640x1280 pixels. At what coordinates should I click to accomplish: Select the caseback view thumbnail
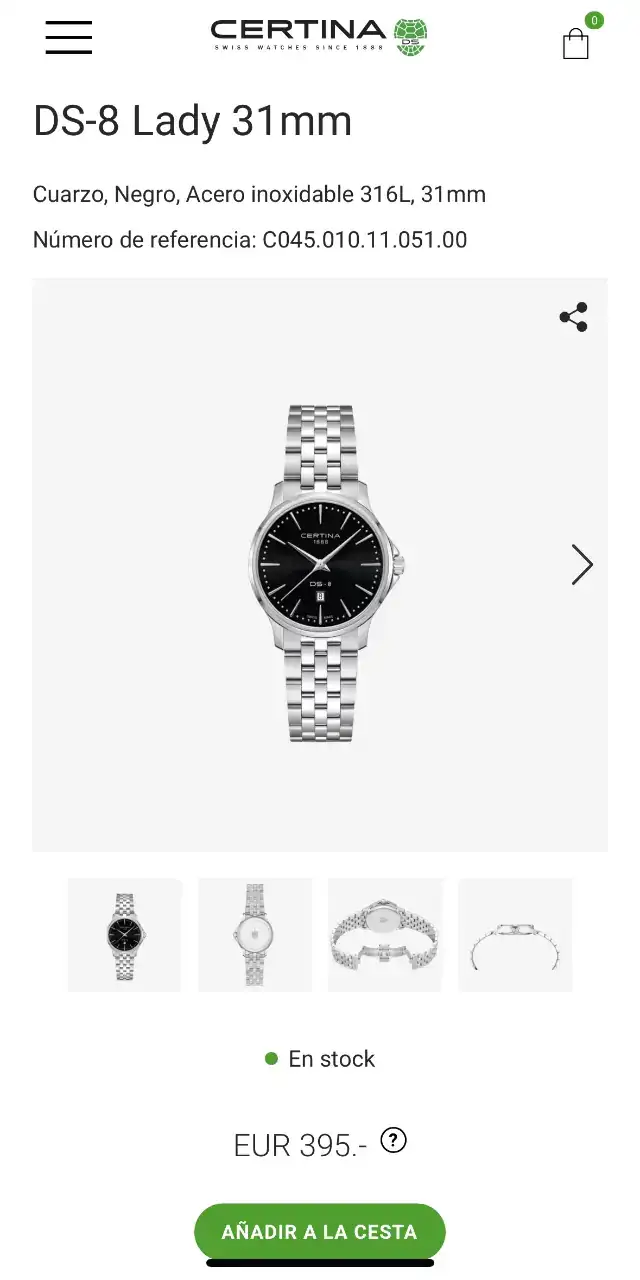coord(255,935)
